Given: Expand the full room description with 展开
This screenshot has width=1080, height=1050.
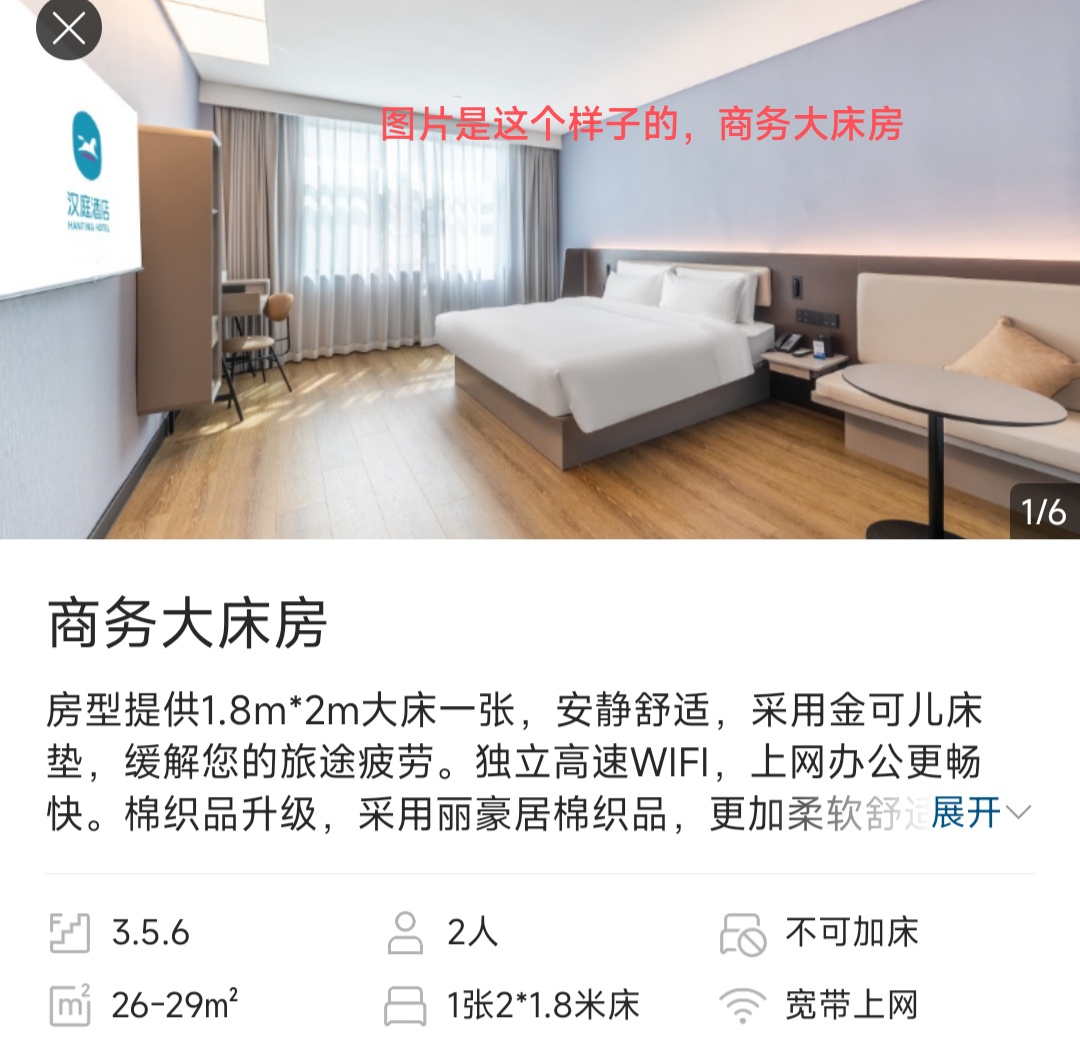Looking at the screenshot, I should [979, 813].
